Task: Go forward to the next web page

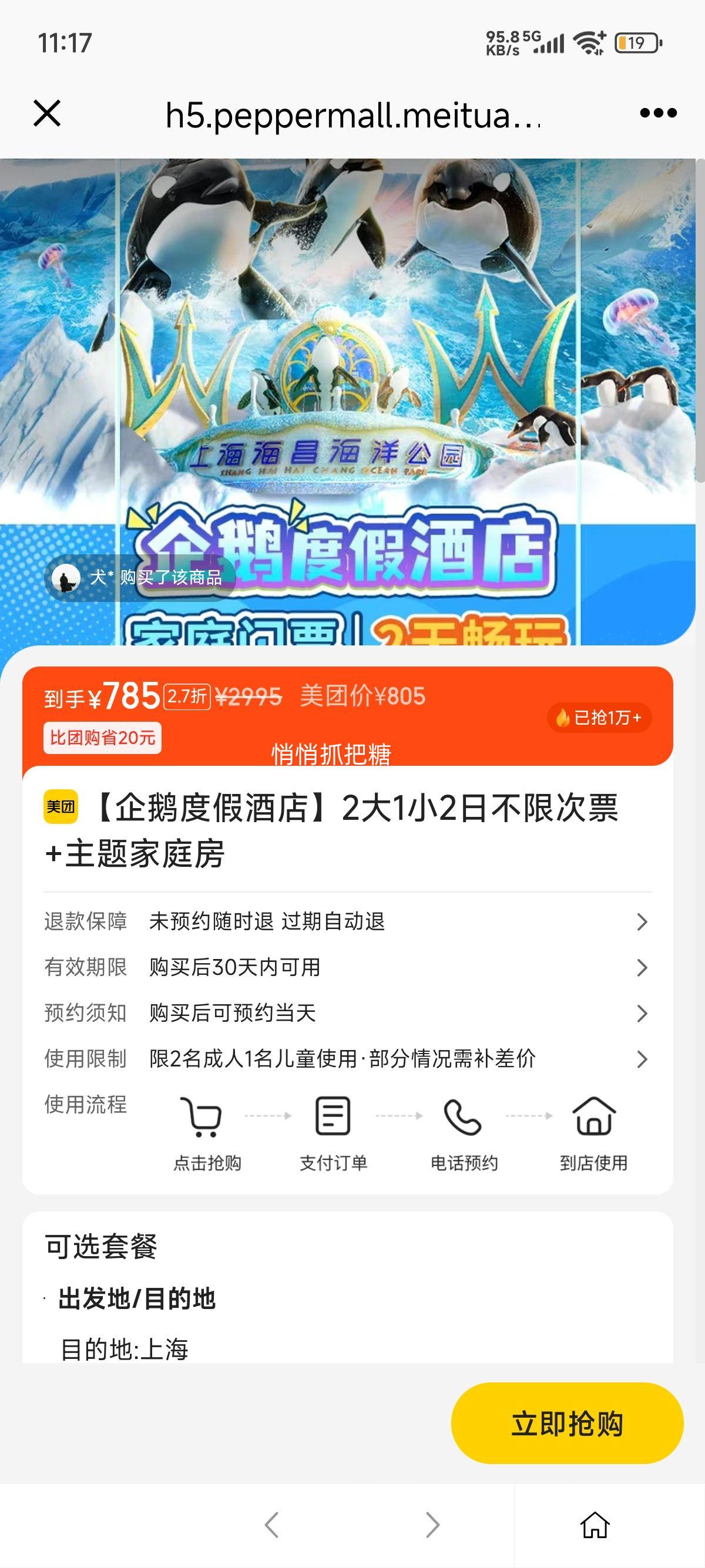Action: tap(432, 1525)
